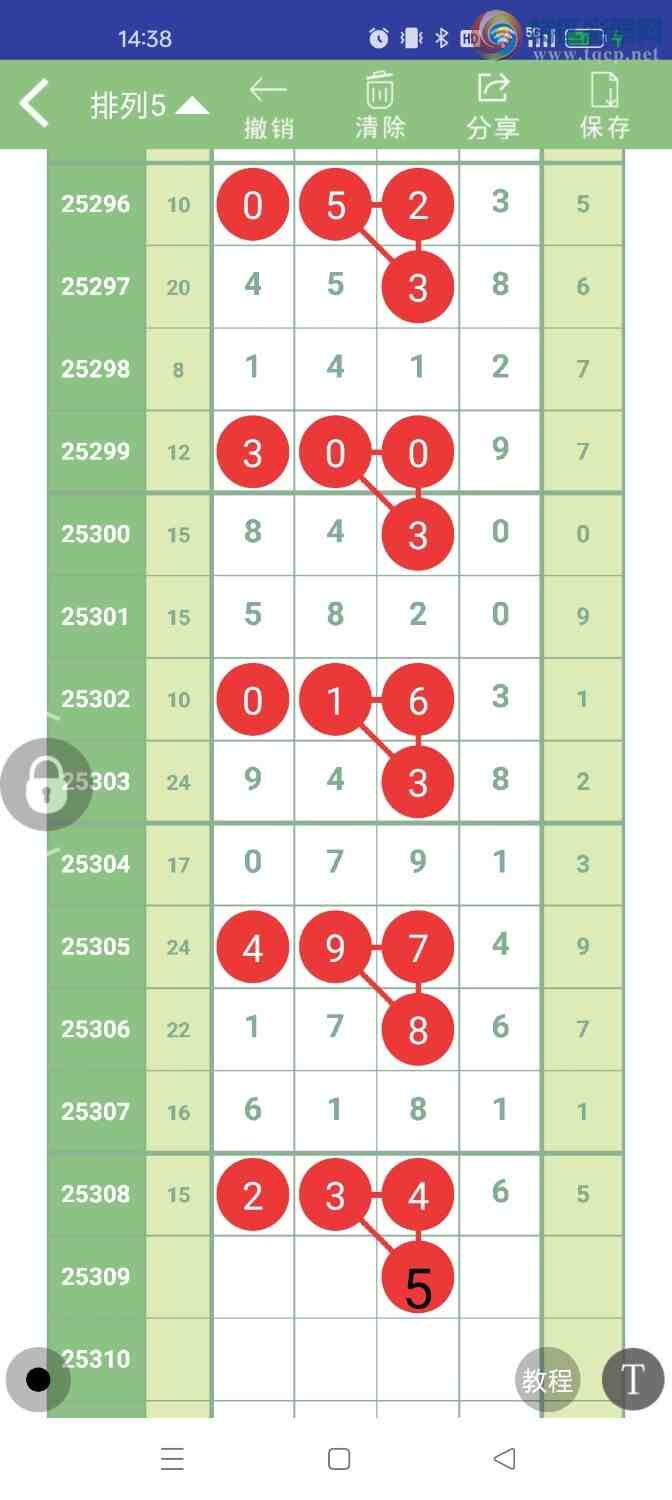The height and width of the screenshot is (1500, 672).
Task: Clear all marks with 清除
Action: 380,107
